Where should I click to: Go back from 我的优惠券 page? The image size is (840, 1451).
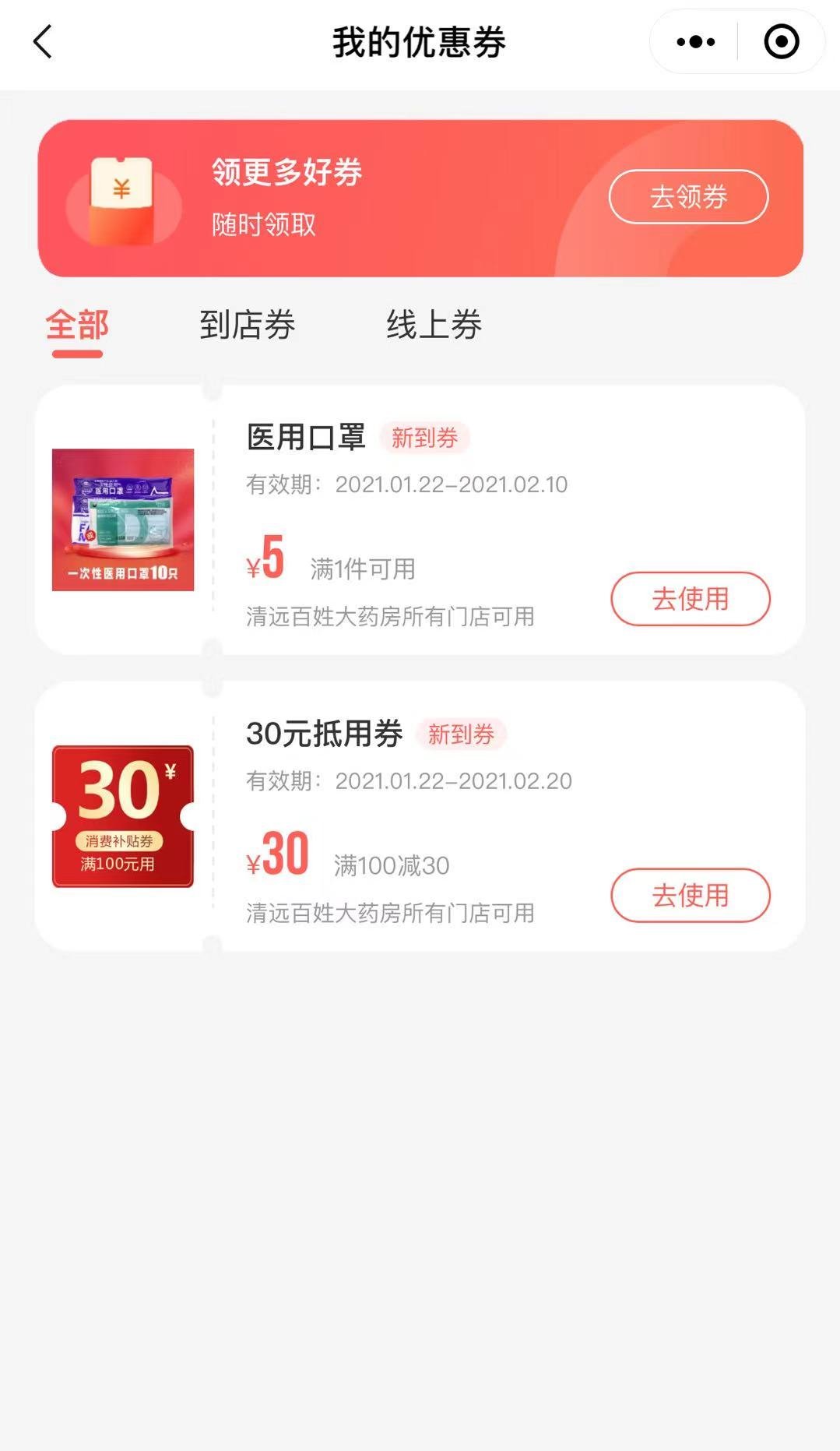[x=43, y=42]
